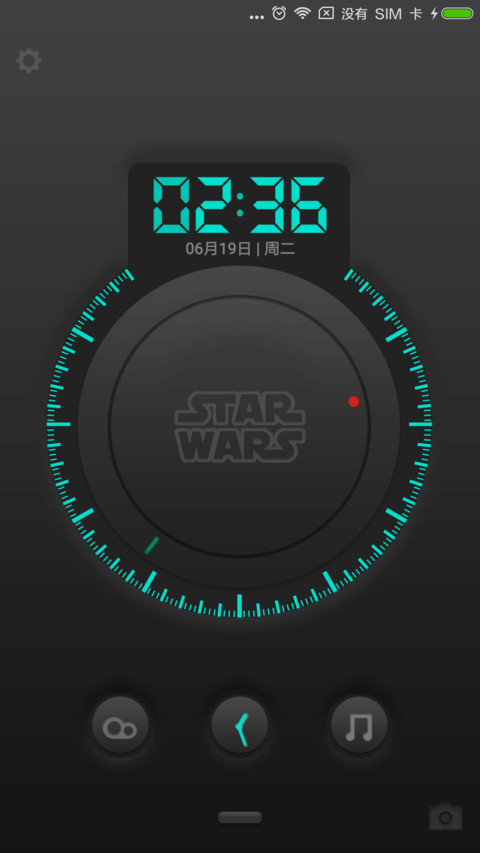This screenshot has height=853, width=480.
Task: Launch the camera shortcut icon
Action: click(x=446, y=817)
